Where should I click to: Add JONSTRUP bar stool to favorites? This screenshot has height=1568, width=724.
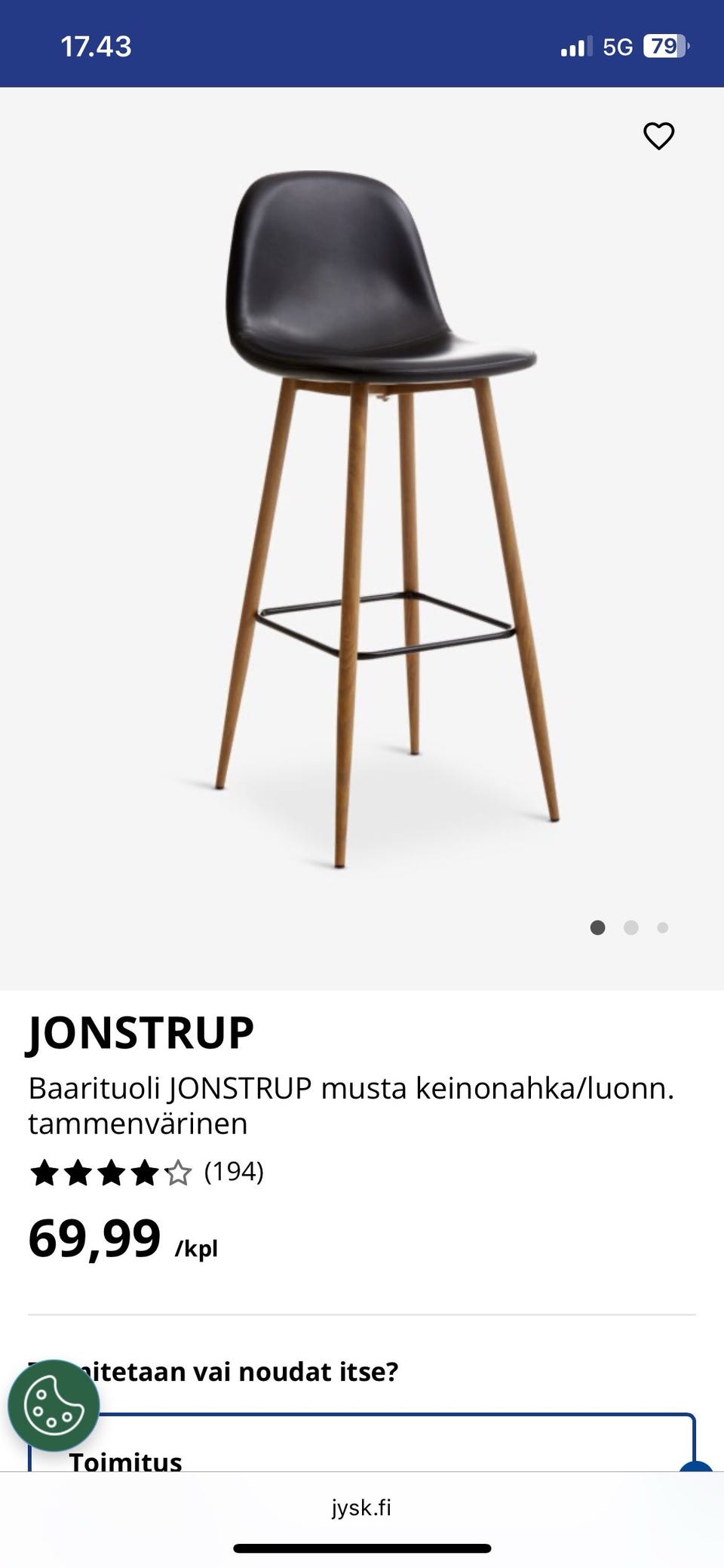[x=658, y=136]
